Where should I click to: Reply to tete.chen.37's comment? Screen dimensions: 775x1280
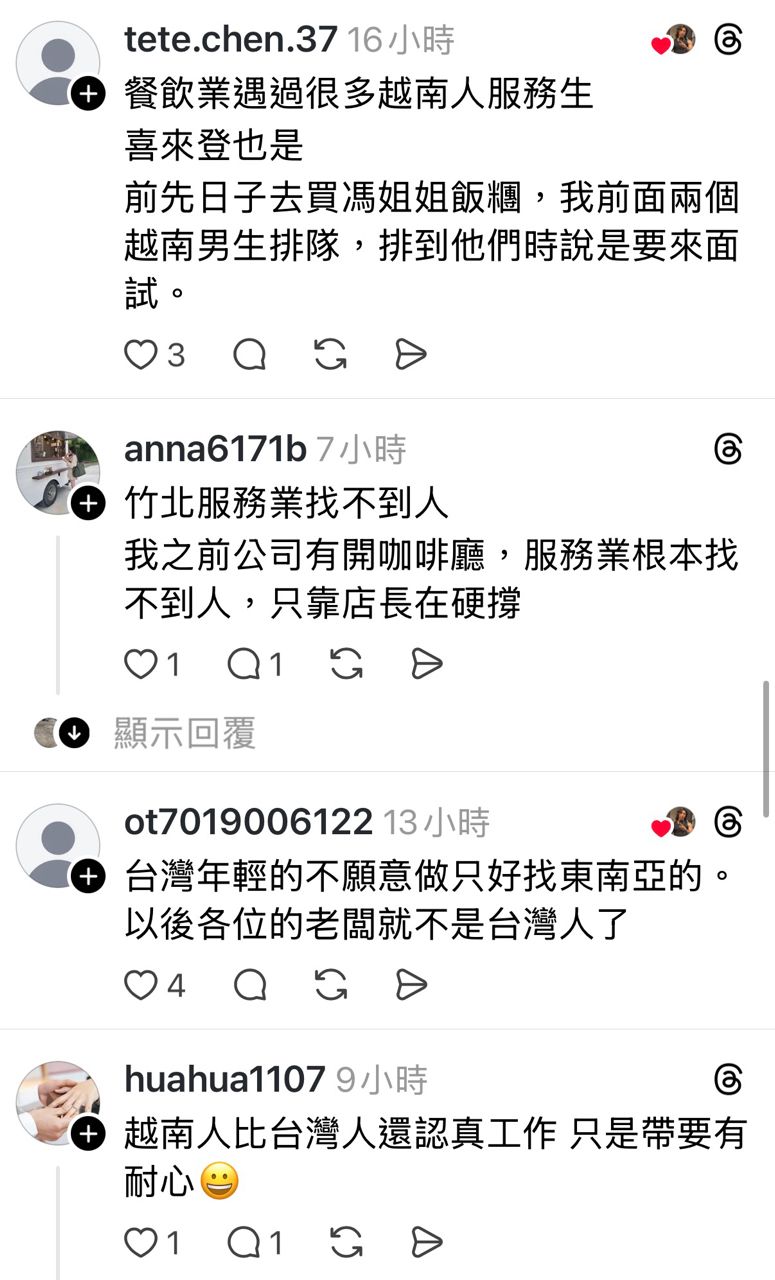click(x=249, y=354)
